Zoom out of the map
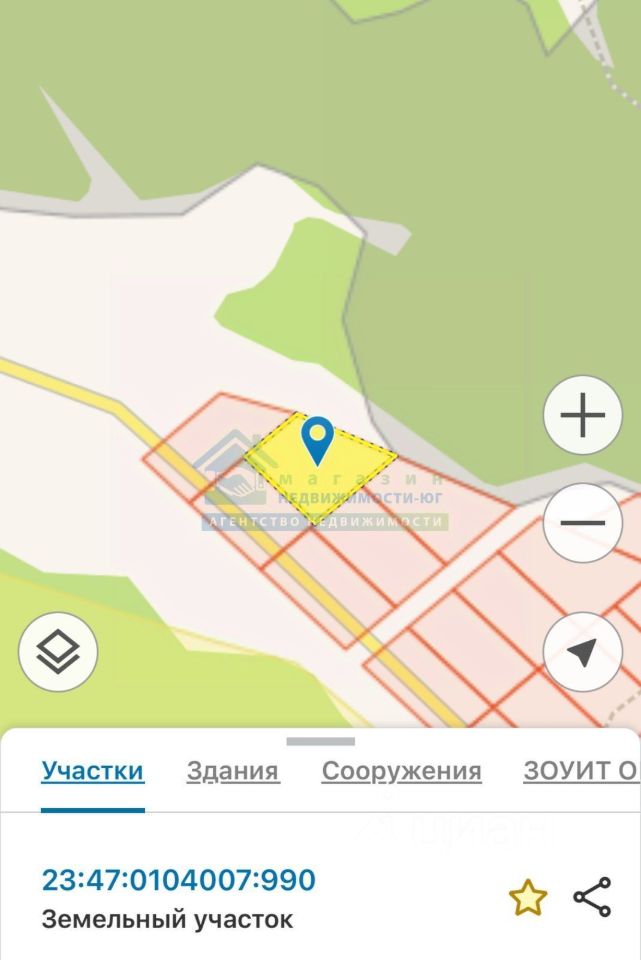 click(582, 522)
